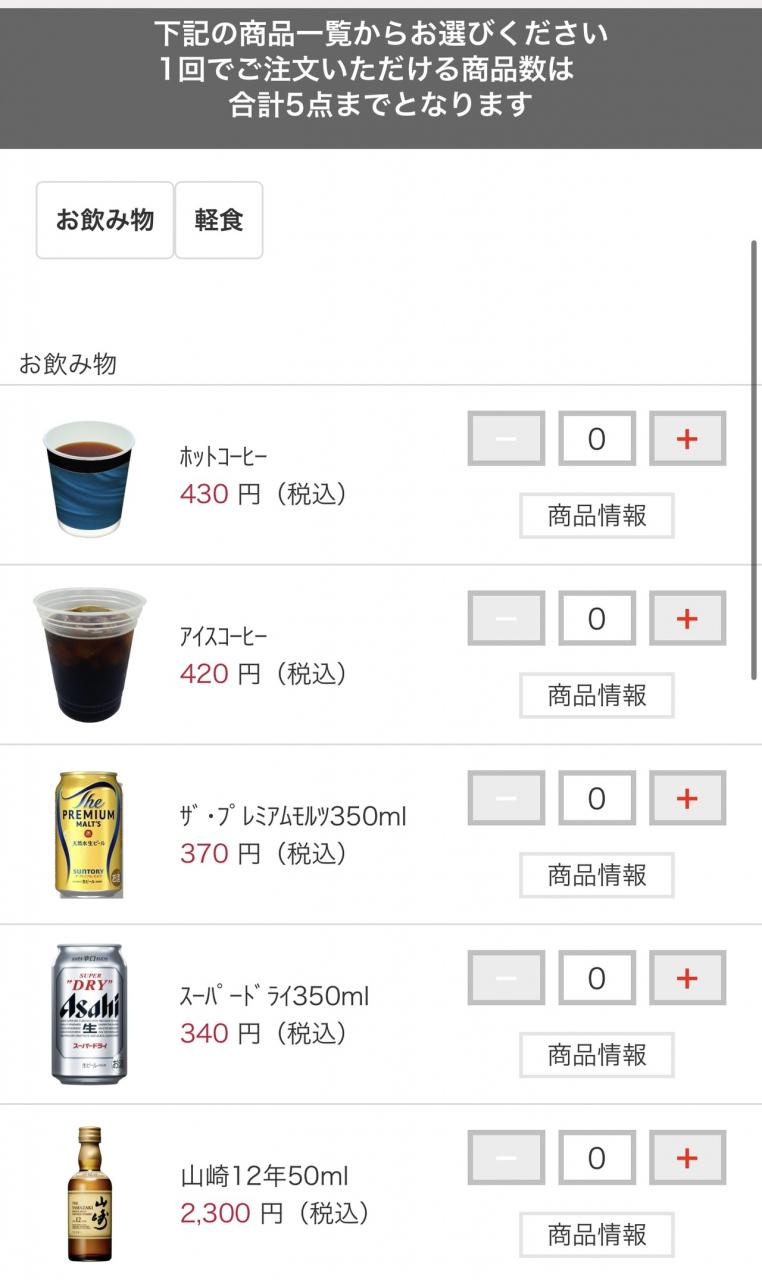Image resolution: width=762 pixels, height=1280 pixels.
Task: Increase 山崎12年50ml quantity
Action: click(x=687, y=1158)
